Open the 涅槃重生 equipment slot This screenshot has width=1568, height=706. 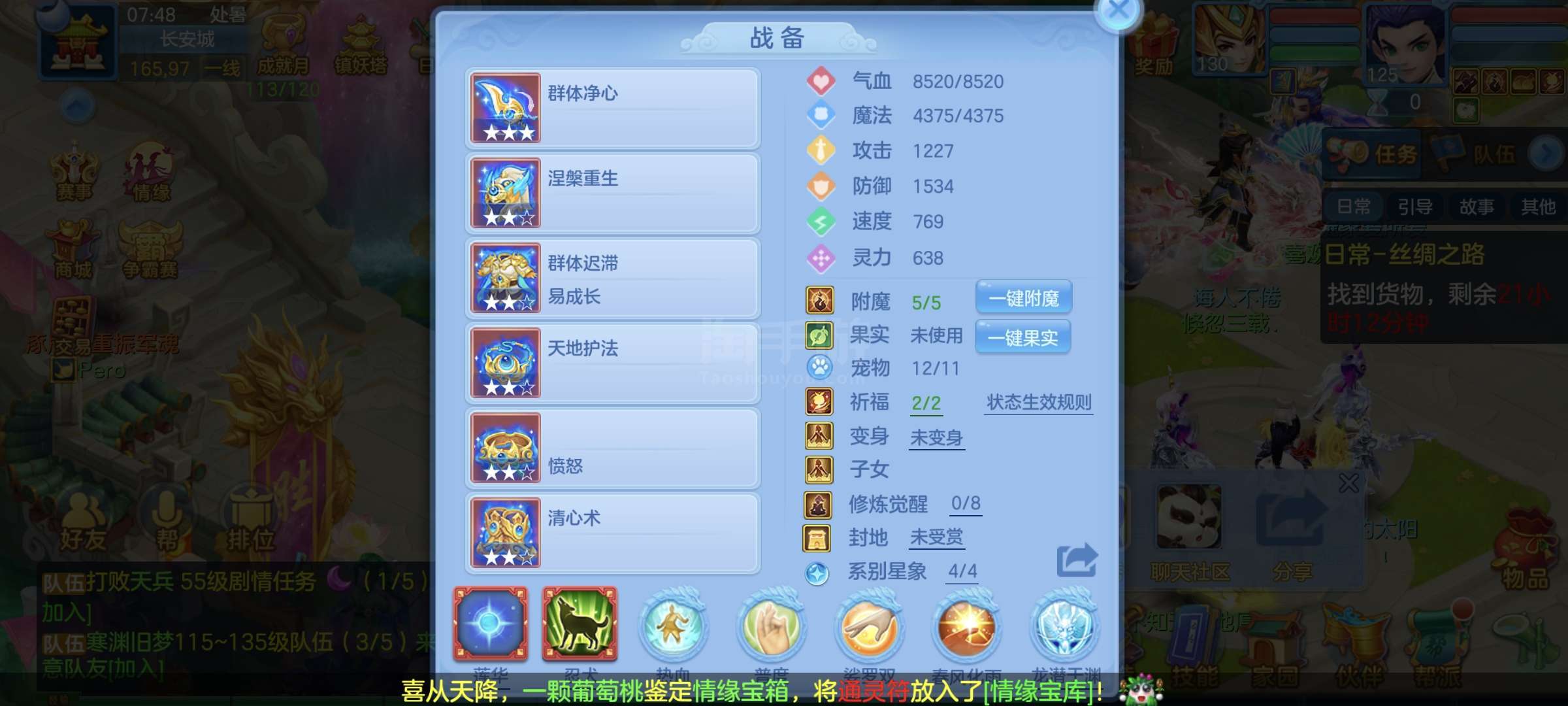[613, 193]
